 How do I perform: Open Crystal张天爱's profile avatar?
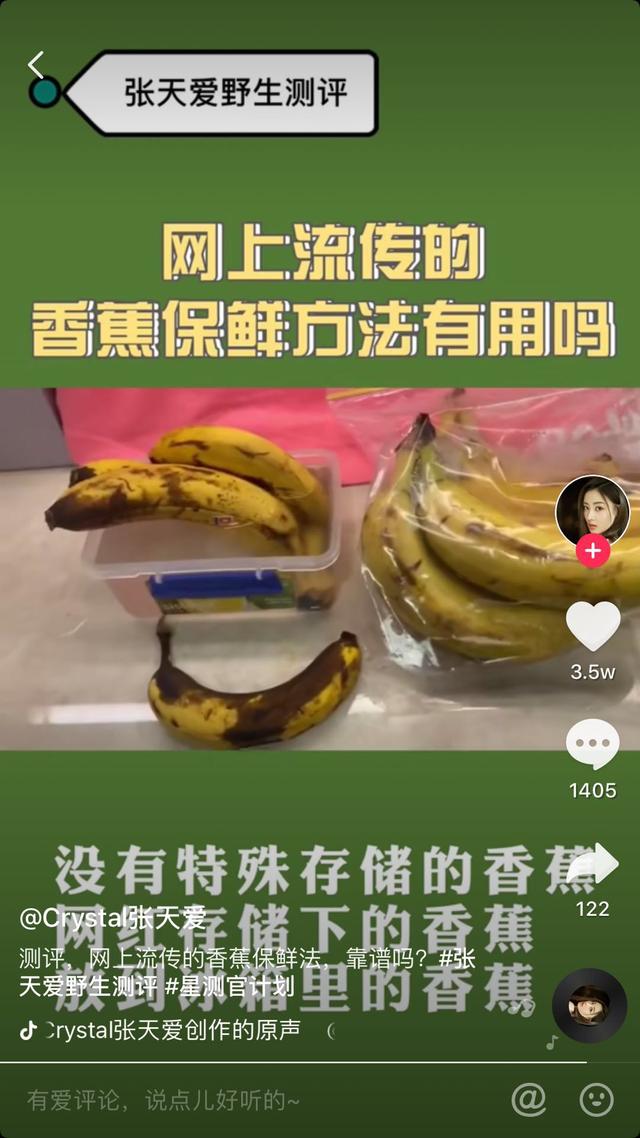point(592,510)
